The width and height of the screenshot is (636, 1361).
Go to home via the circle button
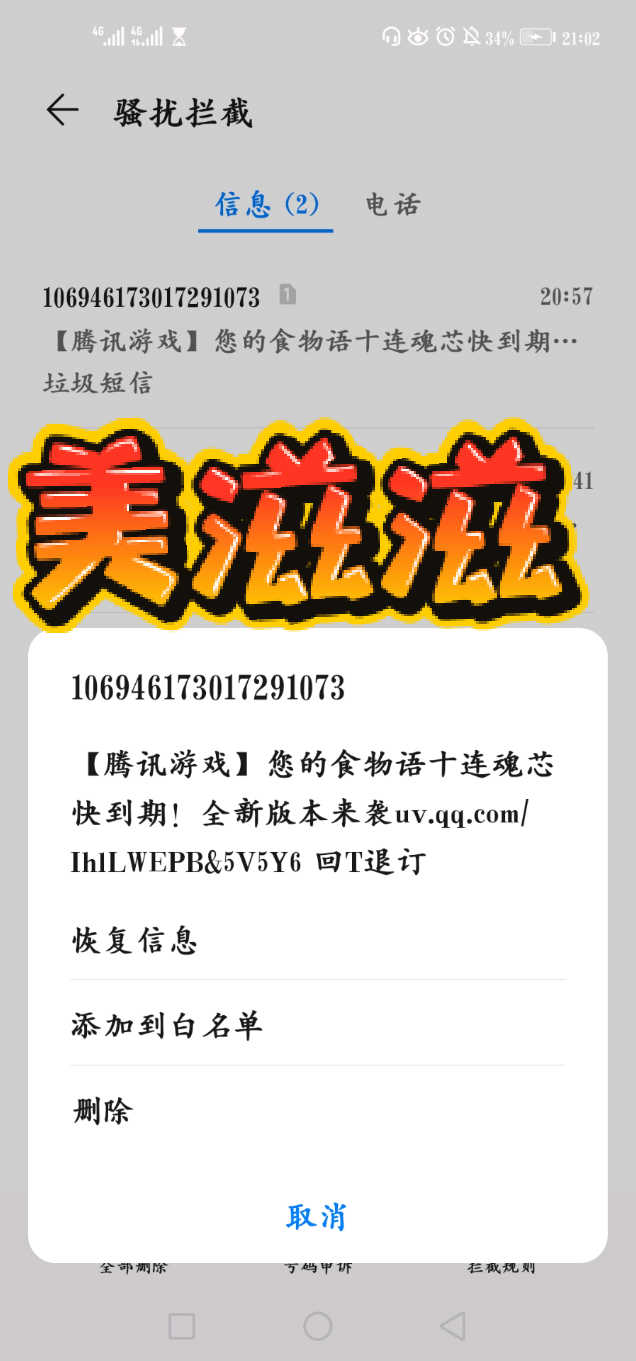tap(317, 1326)
